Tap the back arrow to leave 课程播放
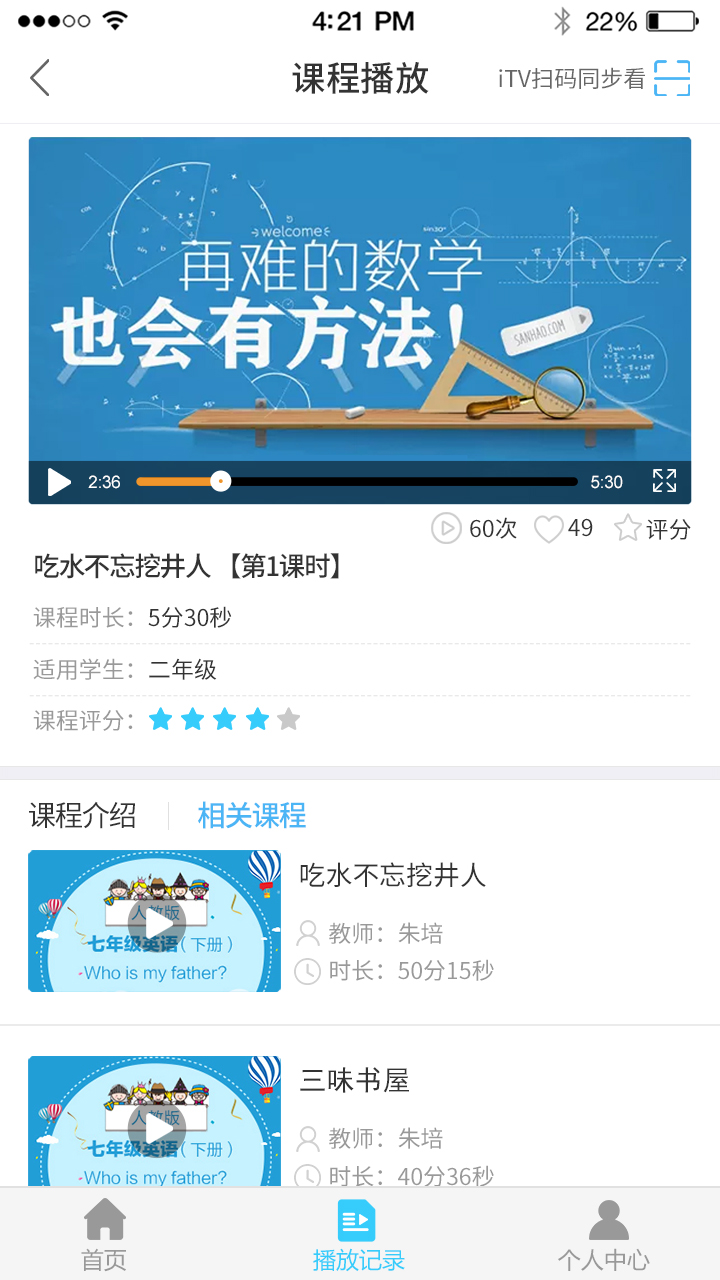 click(38, 77)
